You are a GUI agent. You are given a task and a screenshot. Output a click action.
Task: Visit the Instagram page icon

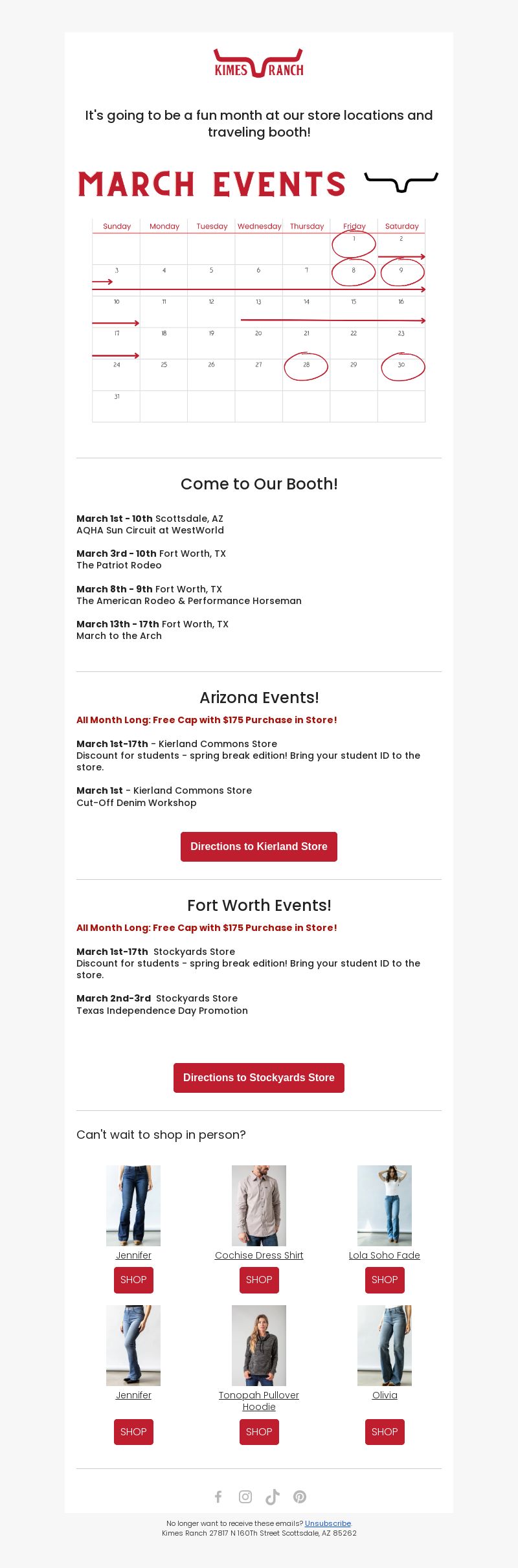(x=245, y=1497)
